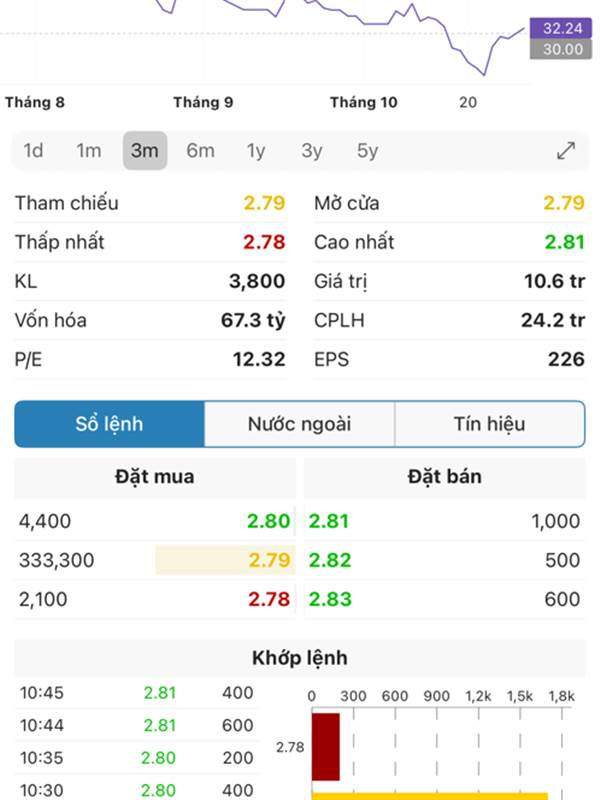Select buy order price 2.79
This screenshot has width=600, height=800.
[x=269, y=560]
